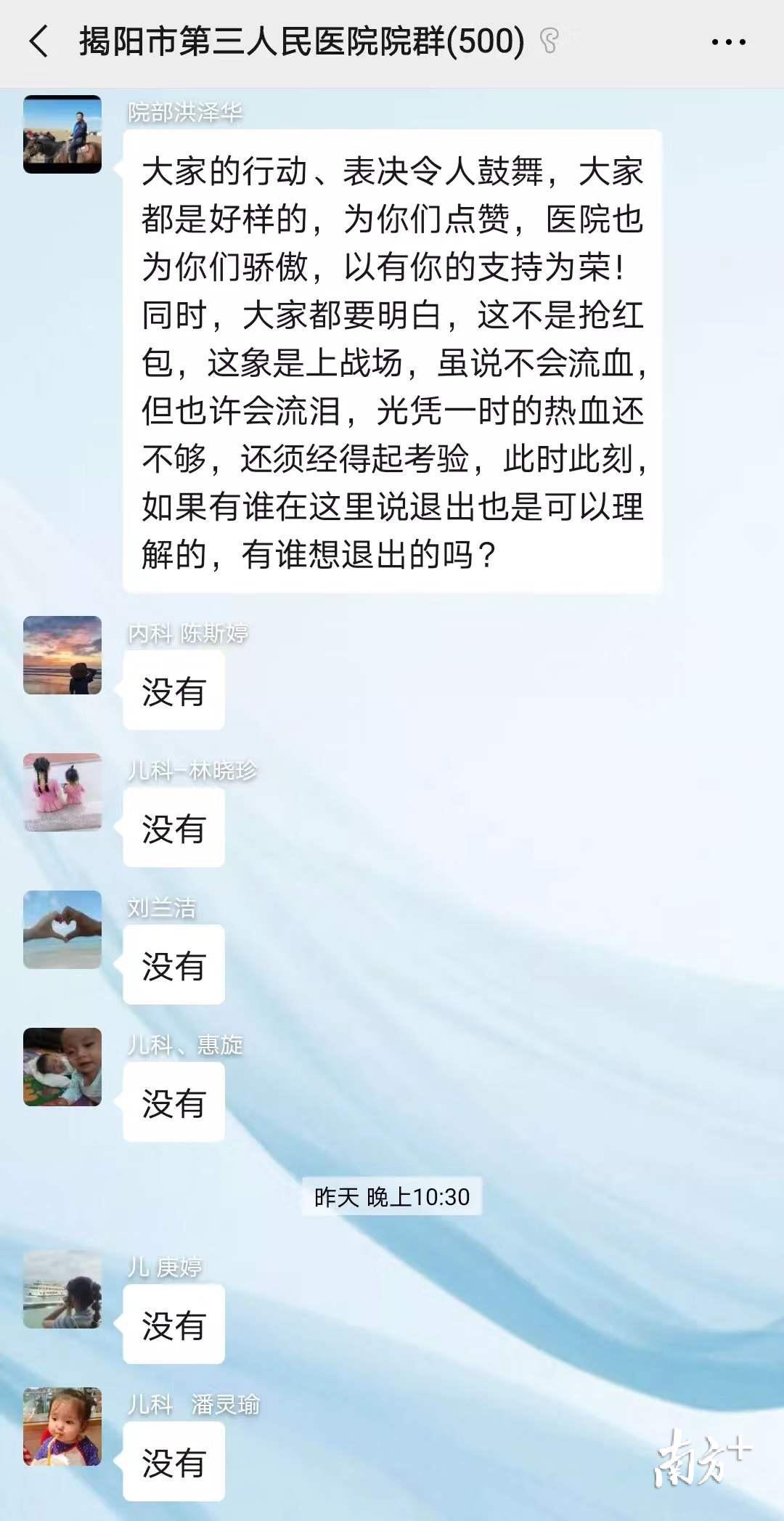The height and width of the screenshot is (1521, 784).
Task: Go back from the group chat
Action: 40,41
